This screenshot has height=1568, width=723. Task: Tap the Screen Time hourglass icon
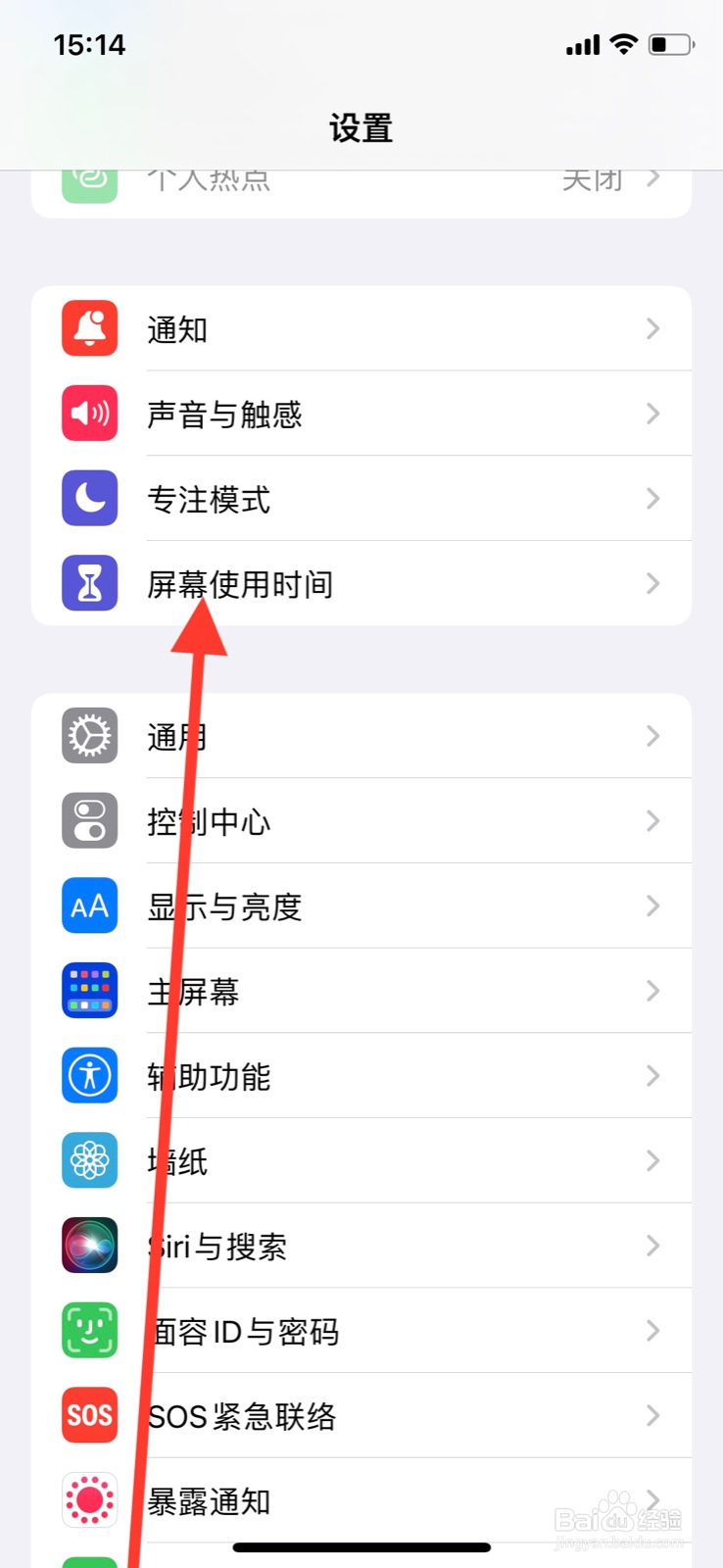click(x=89, y=583)
